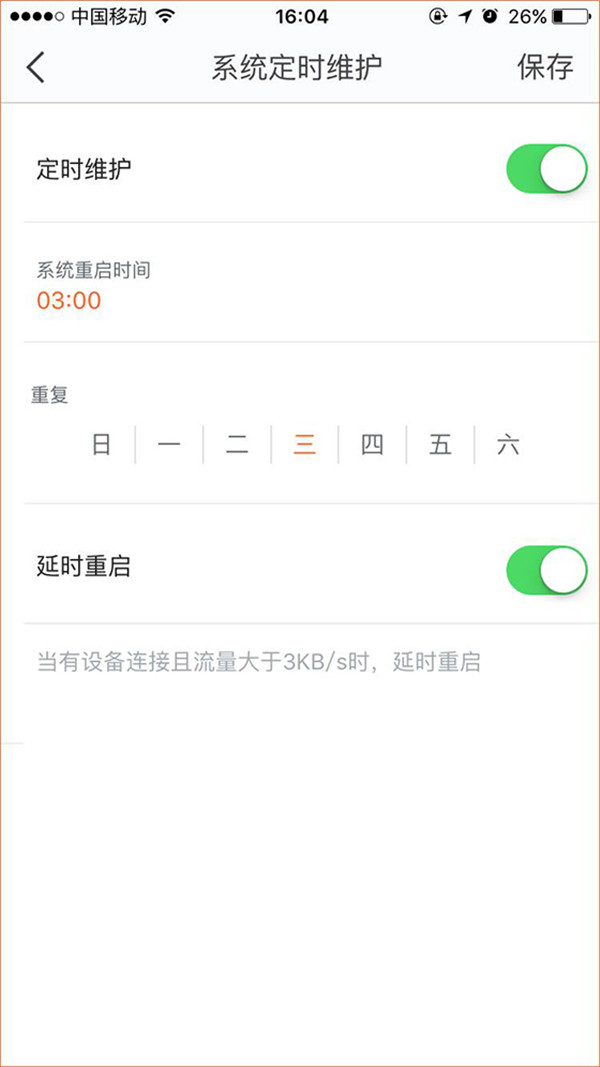Go back using the top-left arrow
Image resolution: width=600 pixels, height=1067 pixels.
(35, 67)
